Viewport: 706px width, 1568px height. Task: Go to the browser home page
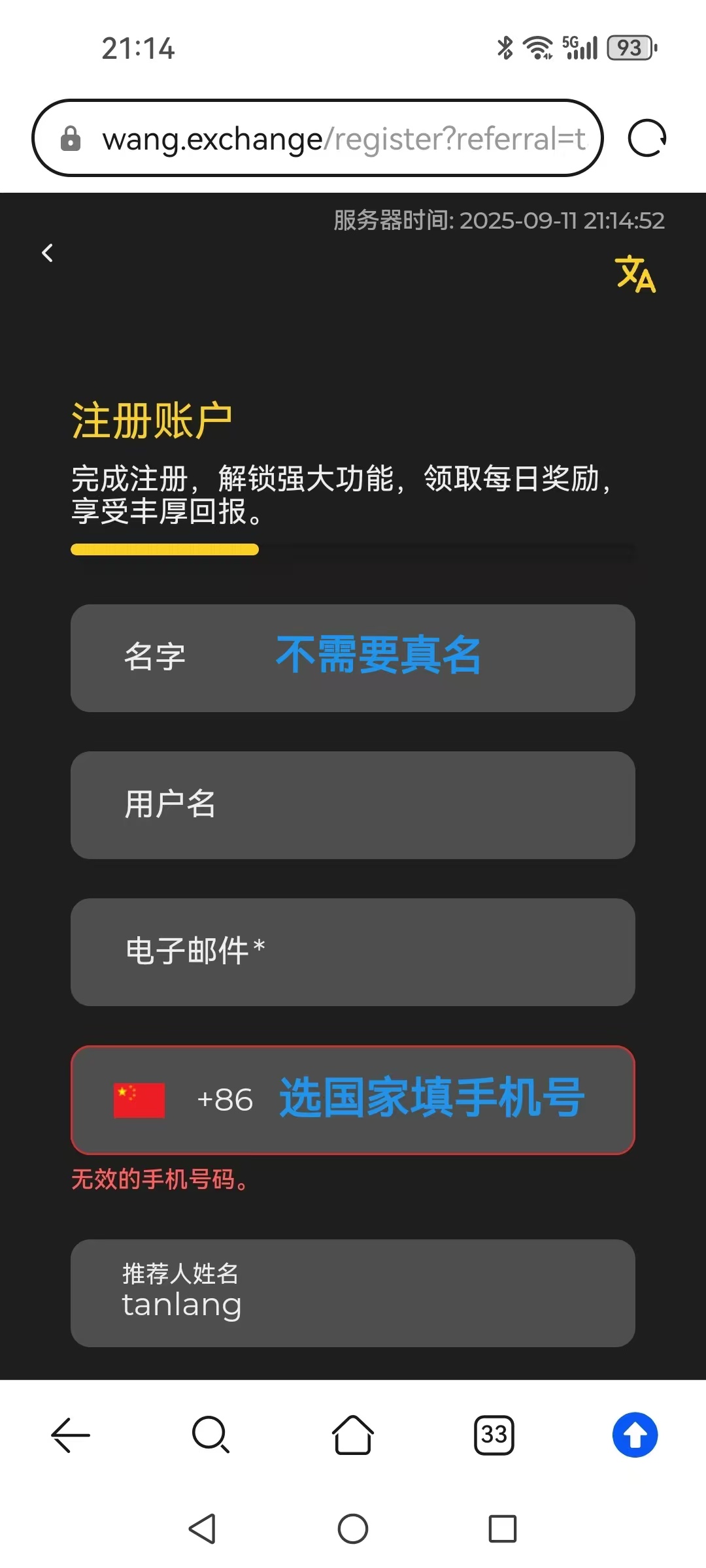tap(353, 1435)
